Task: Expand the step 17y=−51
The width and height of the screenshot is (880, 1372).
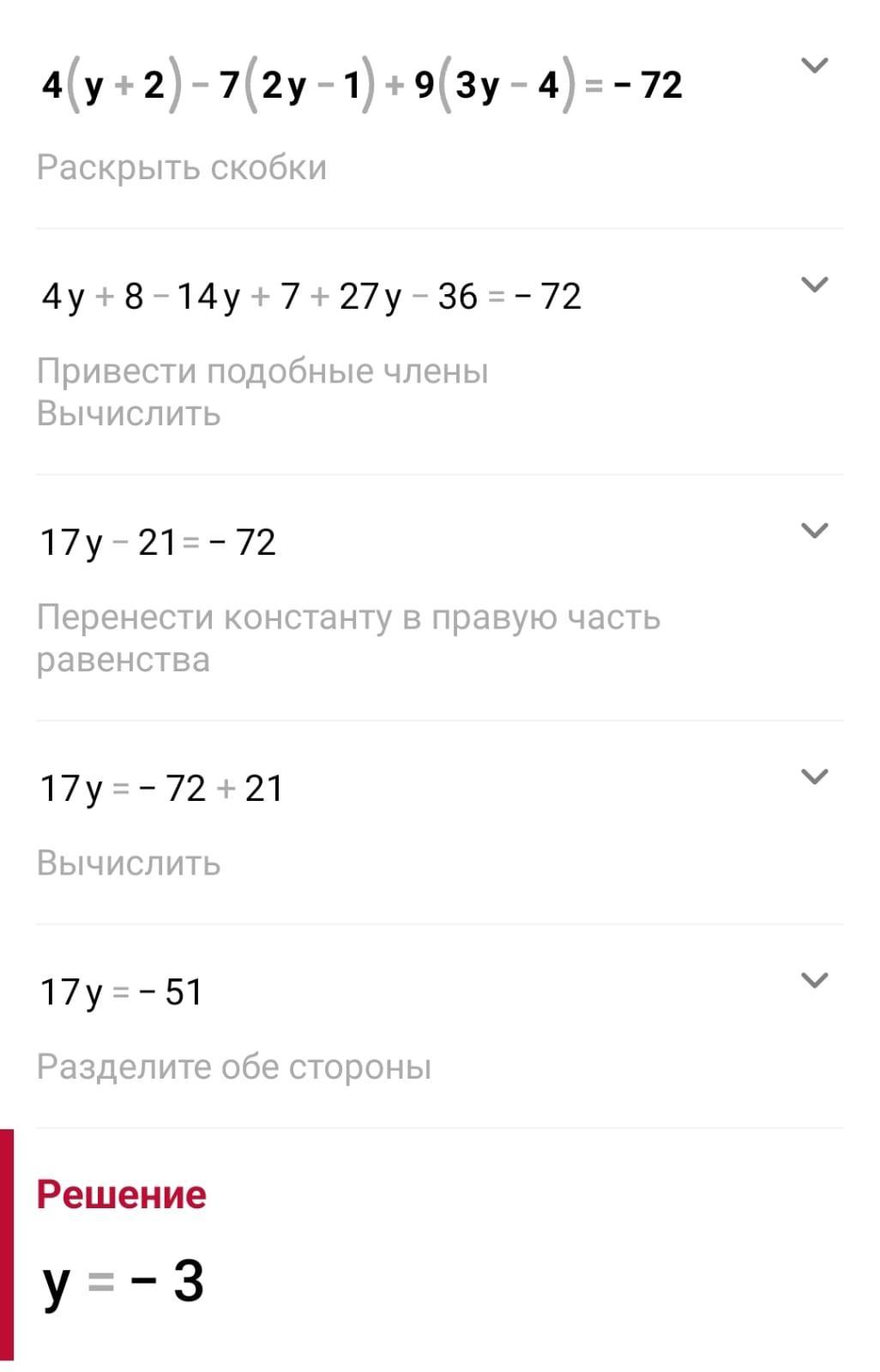Action: click(x=813, y=979)
